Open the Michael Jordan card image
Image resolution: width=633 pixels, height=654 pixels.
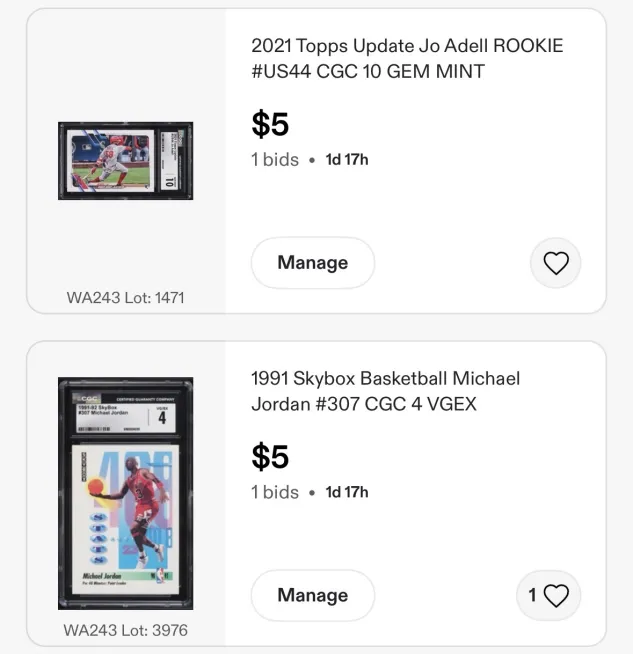coord(126,493)
